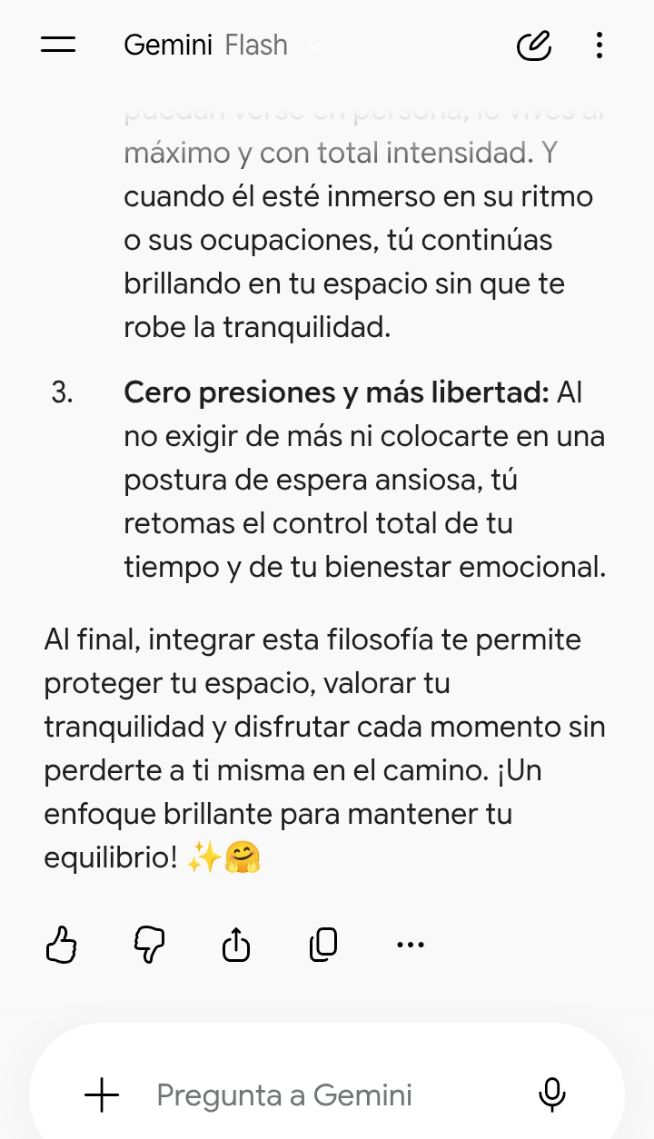Tap the plus icon to add attachments
Screen dimensions: 654x1139
(x=102, y=1095)
